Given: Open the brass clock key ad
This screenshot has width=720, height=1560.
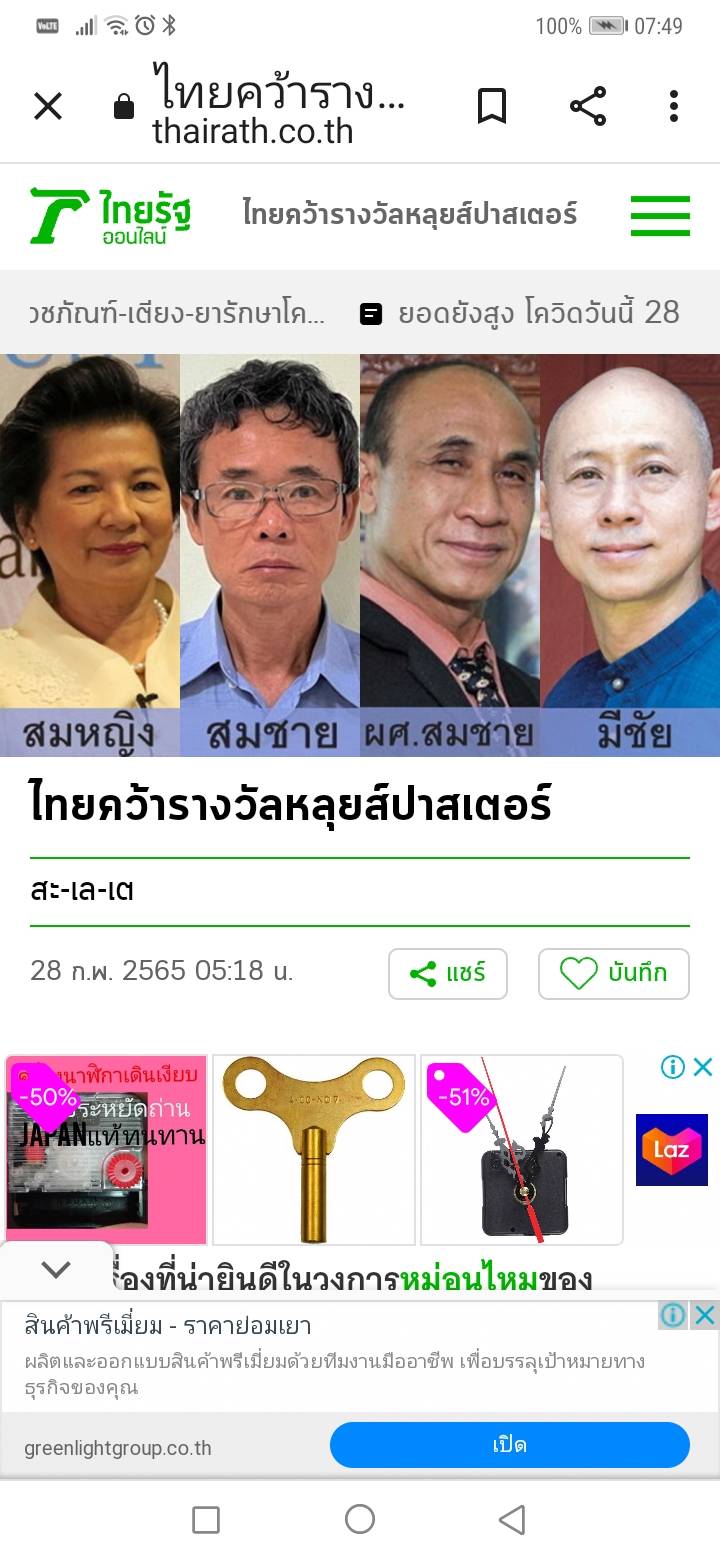Looking at the screenshot, I should [314, 1149].
